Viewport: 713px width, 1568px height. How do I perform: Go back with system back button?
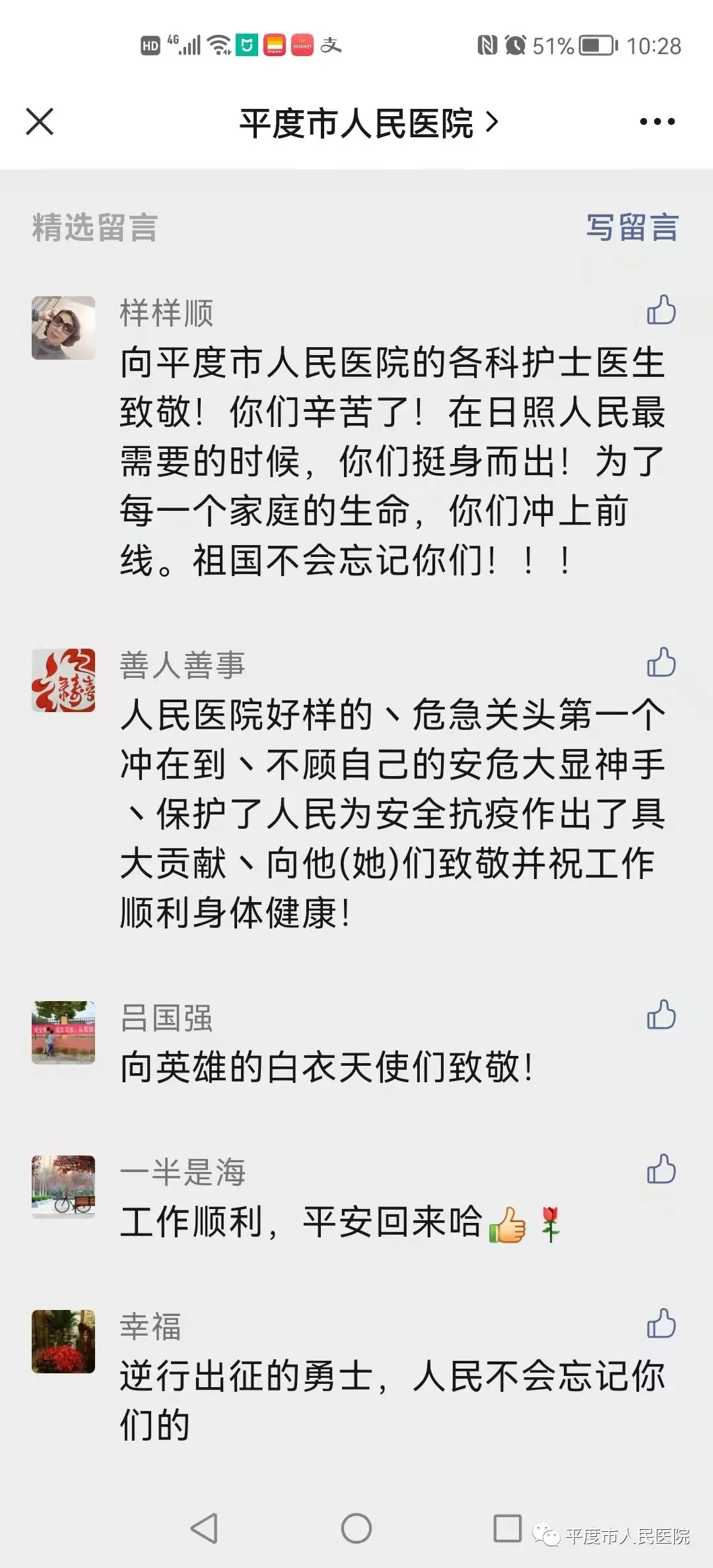(x=204, y=1528)
